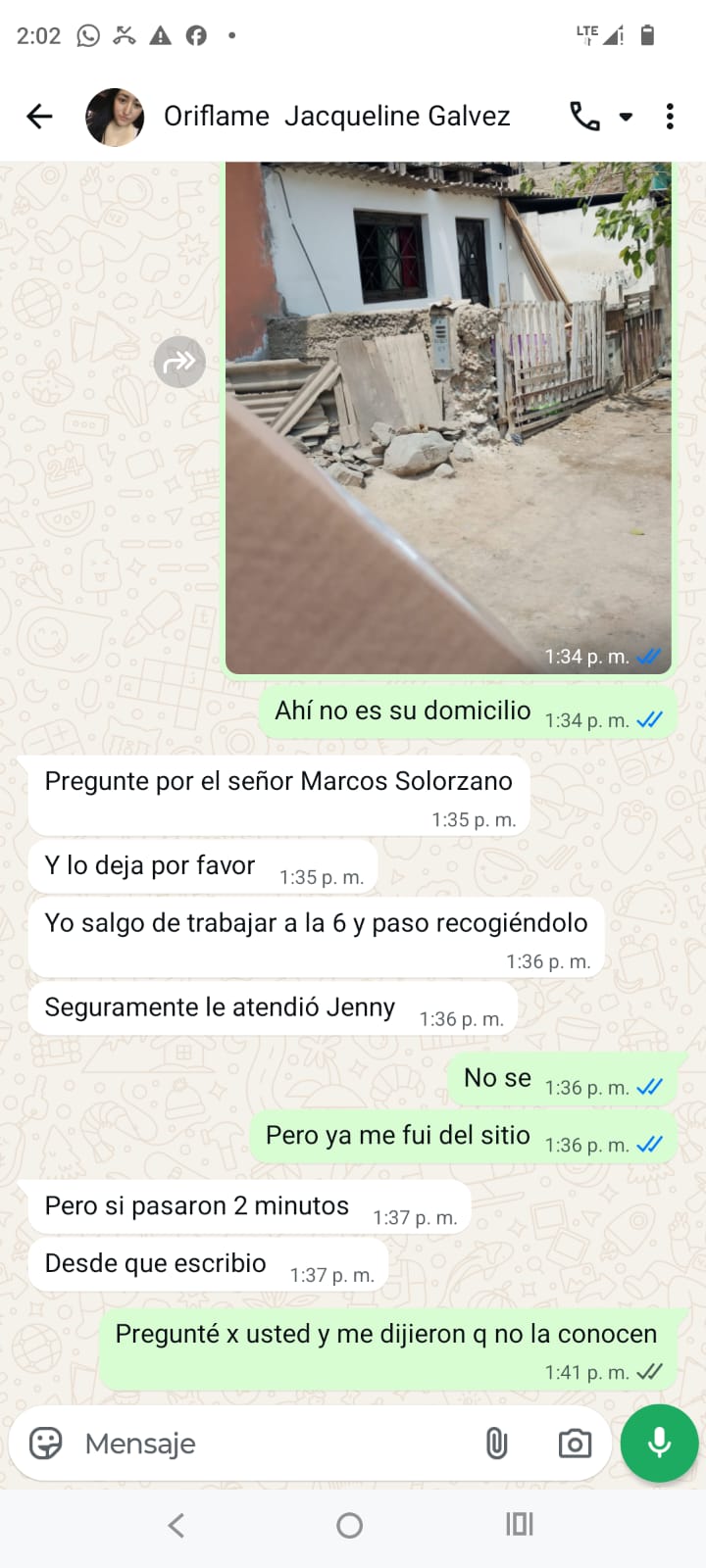Screen dimensions: 706x1568
Task: Tap the green microphone voice message button
Action: 659,1443
